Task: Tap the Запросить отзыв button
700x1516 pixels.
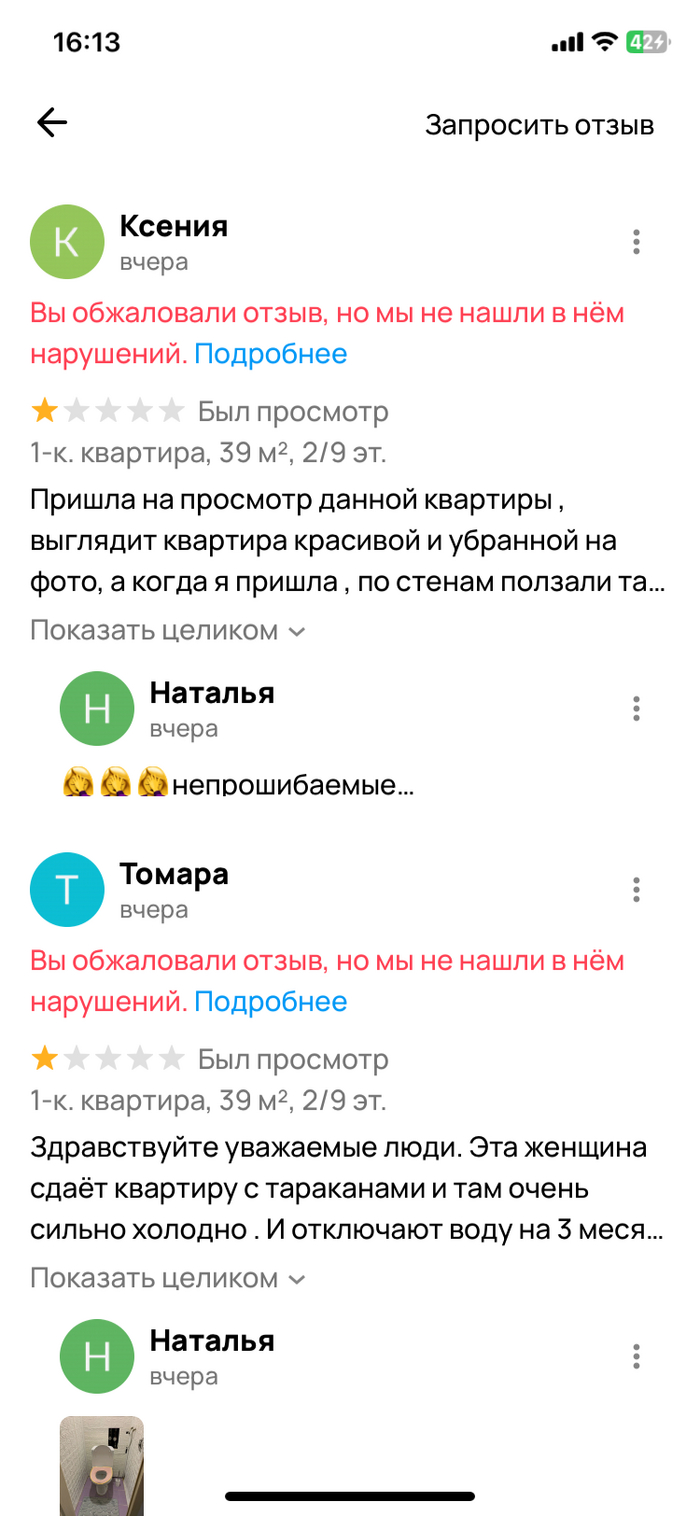Action: pos(539,125)
